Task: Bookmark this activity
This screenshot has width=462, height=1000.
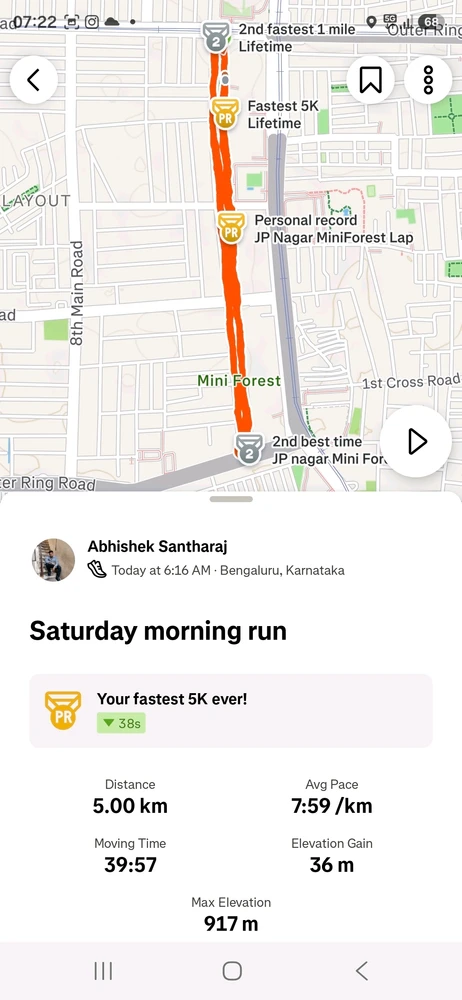Action: click(x=370, y=80)
